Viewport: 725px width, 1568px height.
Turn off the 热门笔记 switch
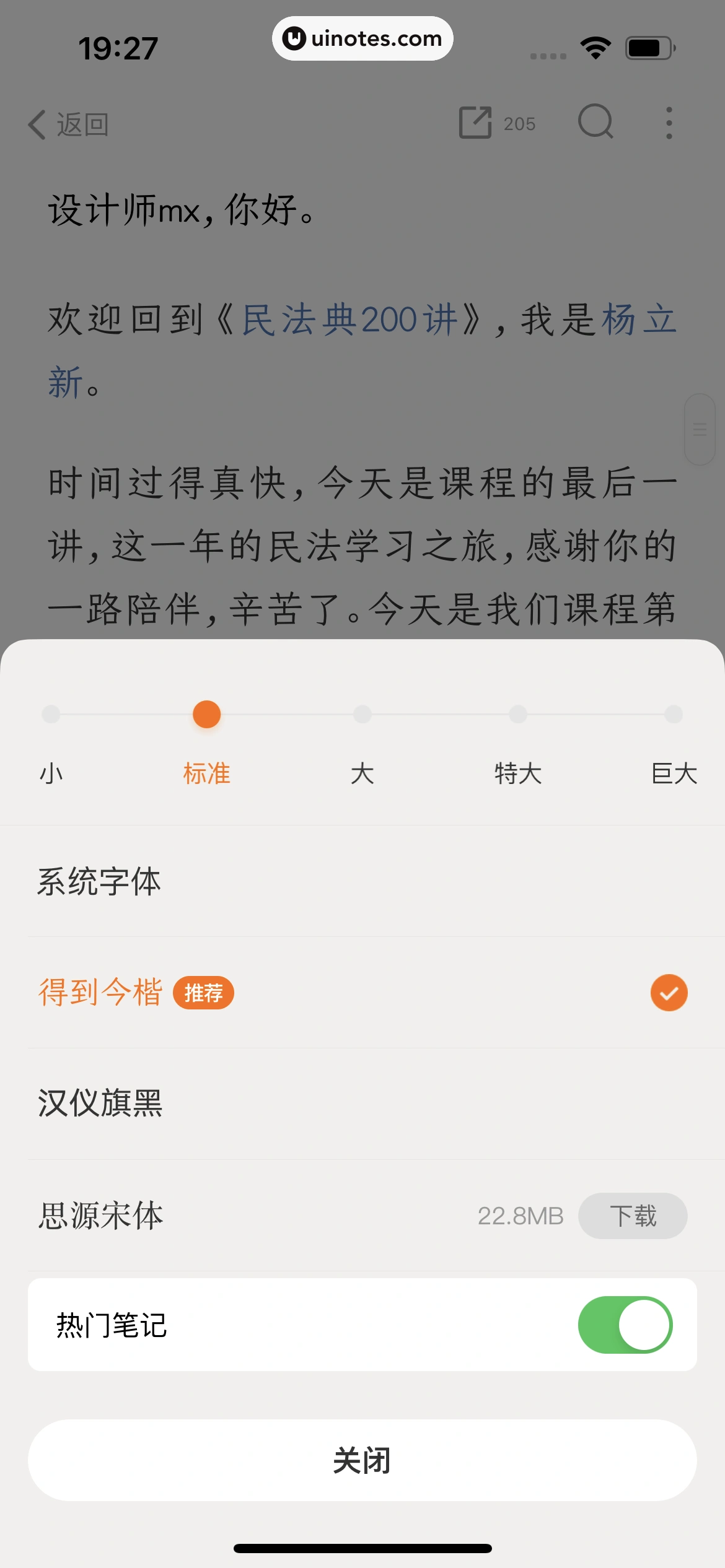(x=626, y=1325)
